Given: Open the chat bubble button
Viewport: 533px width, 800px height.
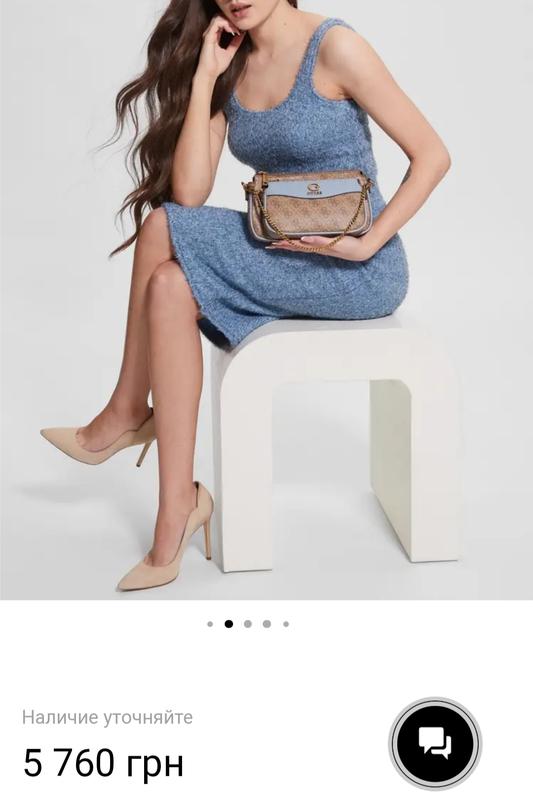Looking at the screenshot, I should click(x=435, y=743).
